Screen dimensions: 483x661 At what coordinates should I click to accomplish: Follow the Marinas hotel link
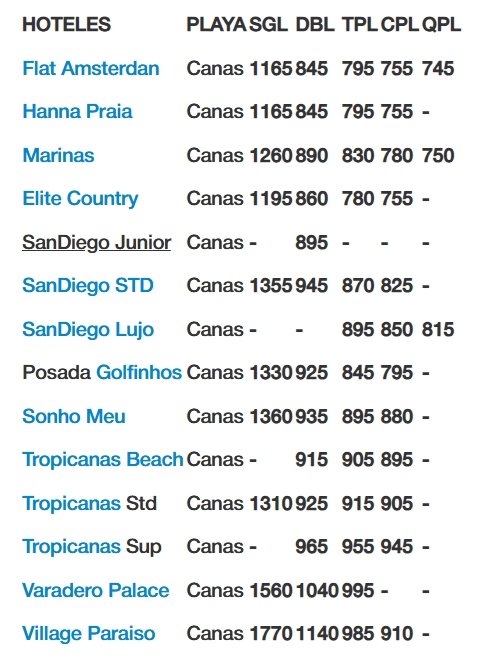58,155
